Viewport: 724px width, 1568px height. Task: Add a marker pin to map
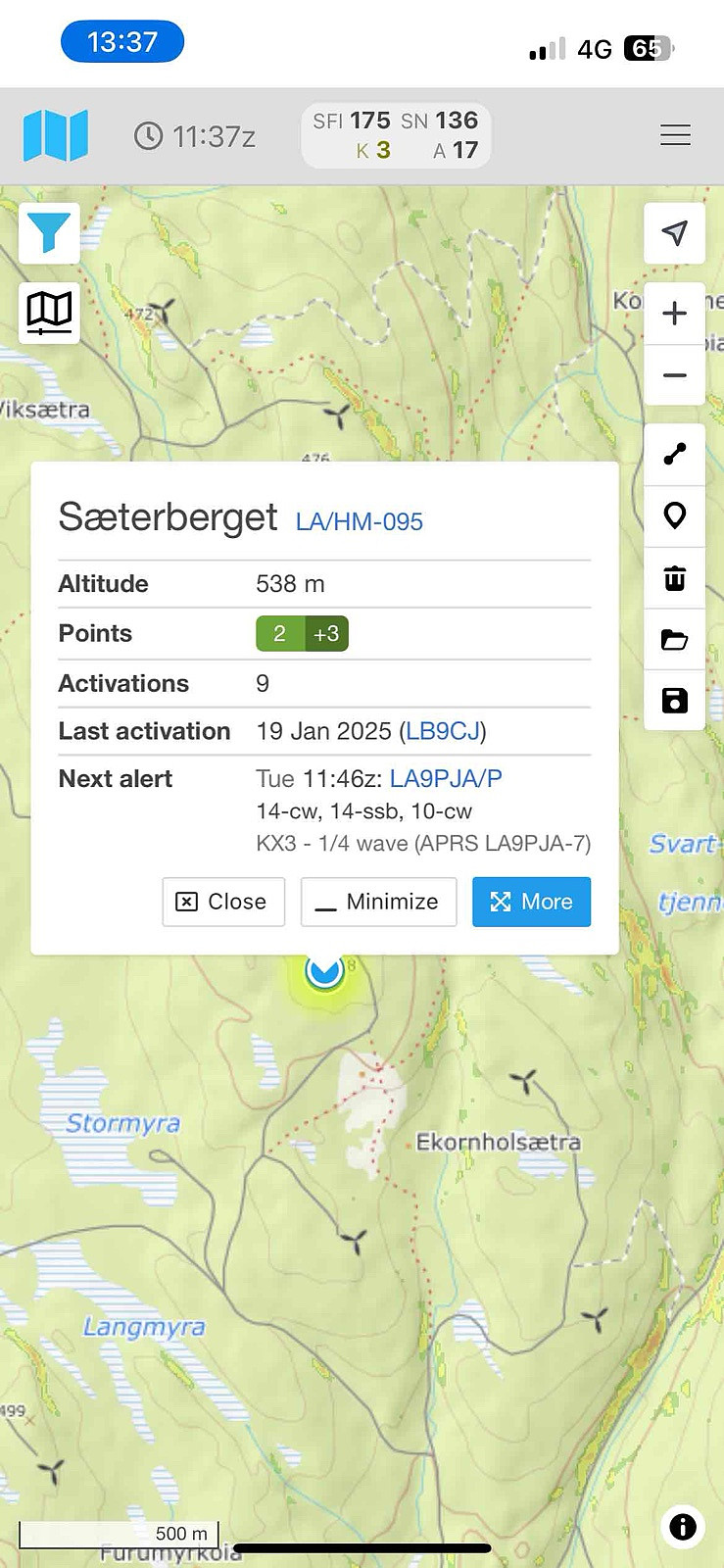click(674, 515)
